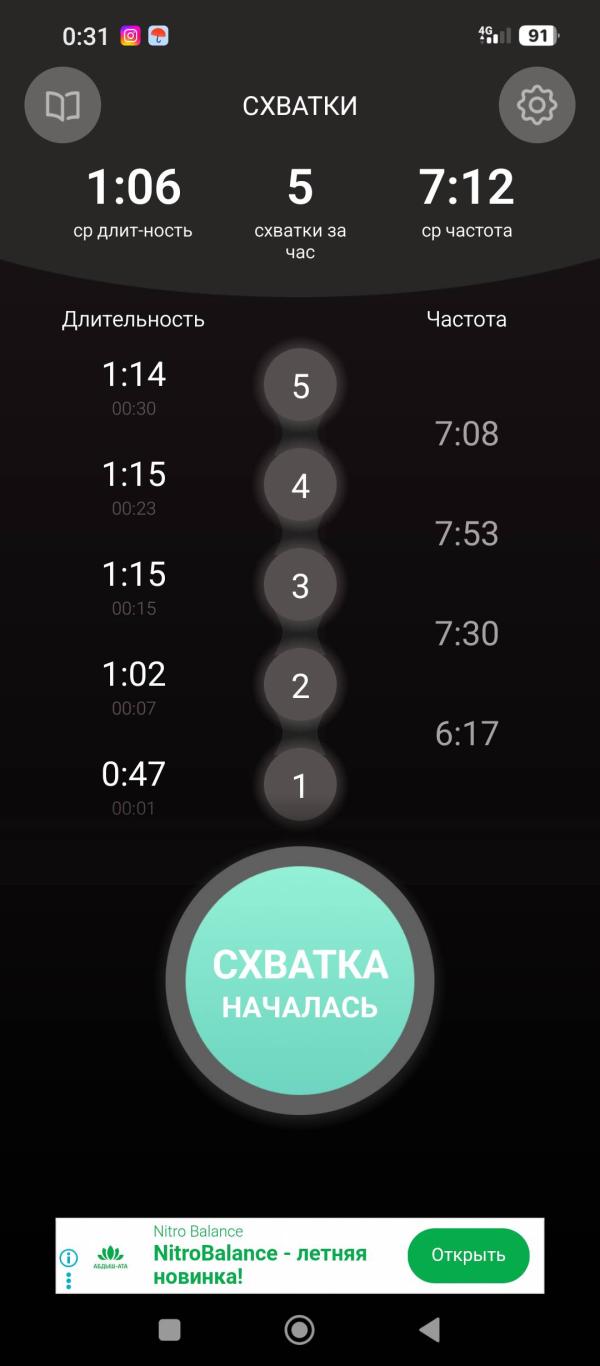The height and width of the screenshot is (1366, 600).
Task: Go to the home screen
Action: (x=299, y=1329)
